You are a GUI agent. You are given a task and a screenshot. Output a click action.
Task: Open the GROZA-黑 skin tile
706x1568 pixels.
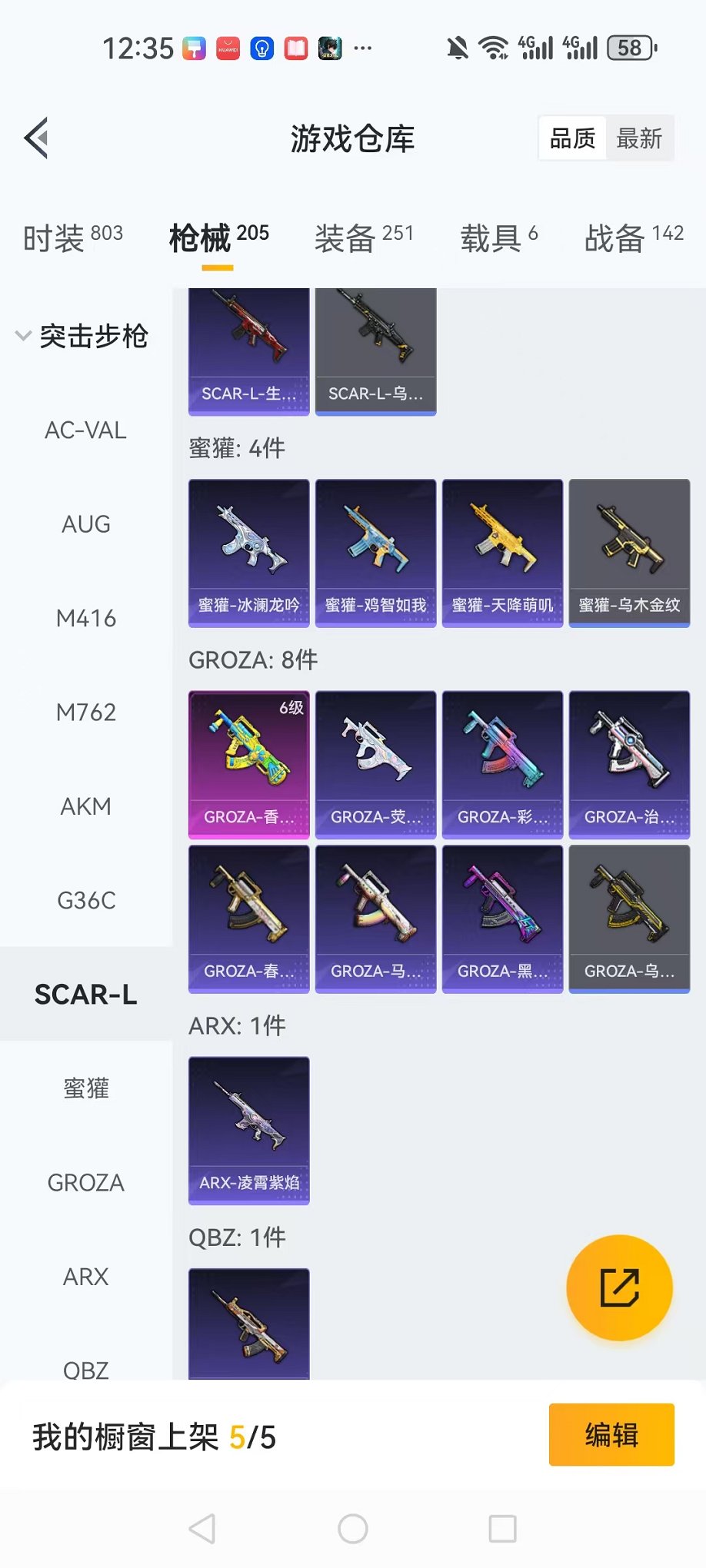tap(502, 919)
